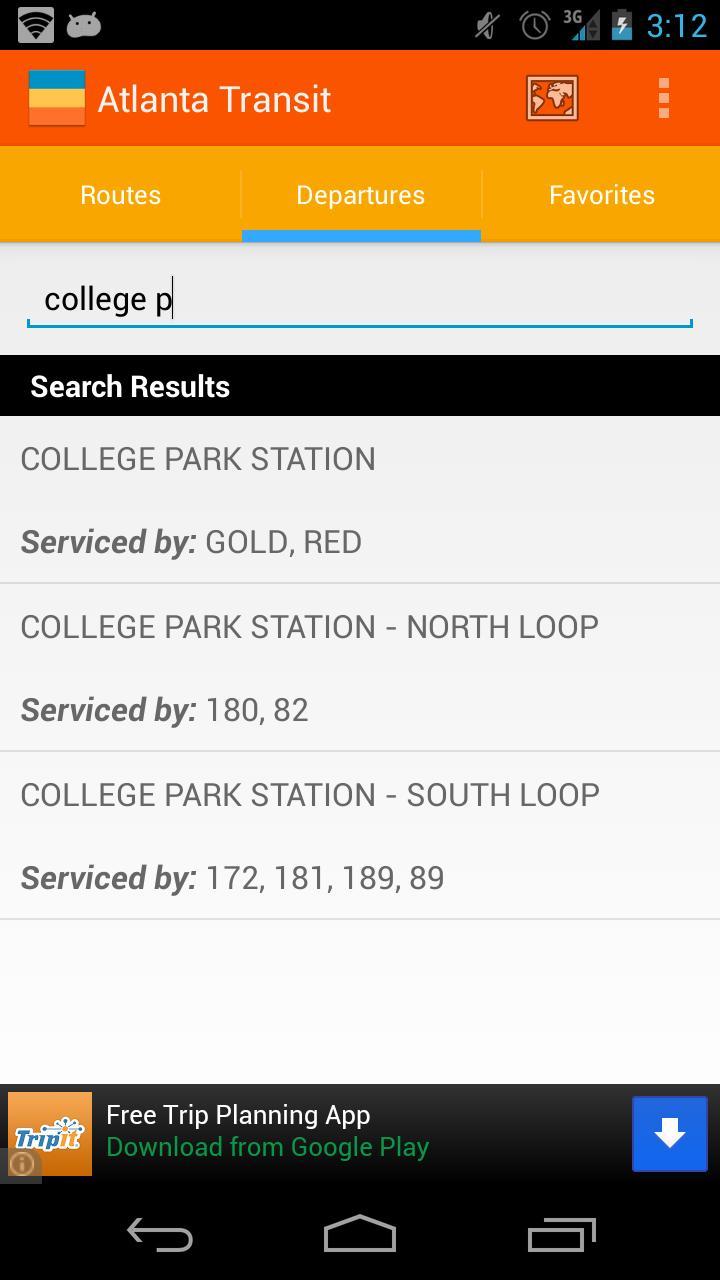This screenshot has height=1280, width=720.
Task: View College Park Station - North Loop departures
Action: (x=360, y=667)
